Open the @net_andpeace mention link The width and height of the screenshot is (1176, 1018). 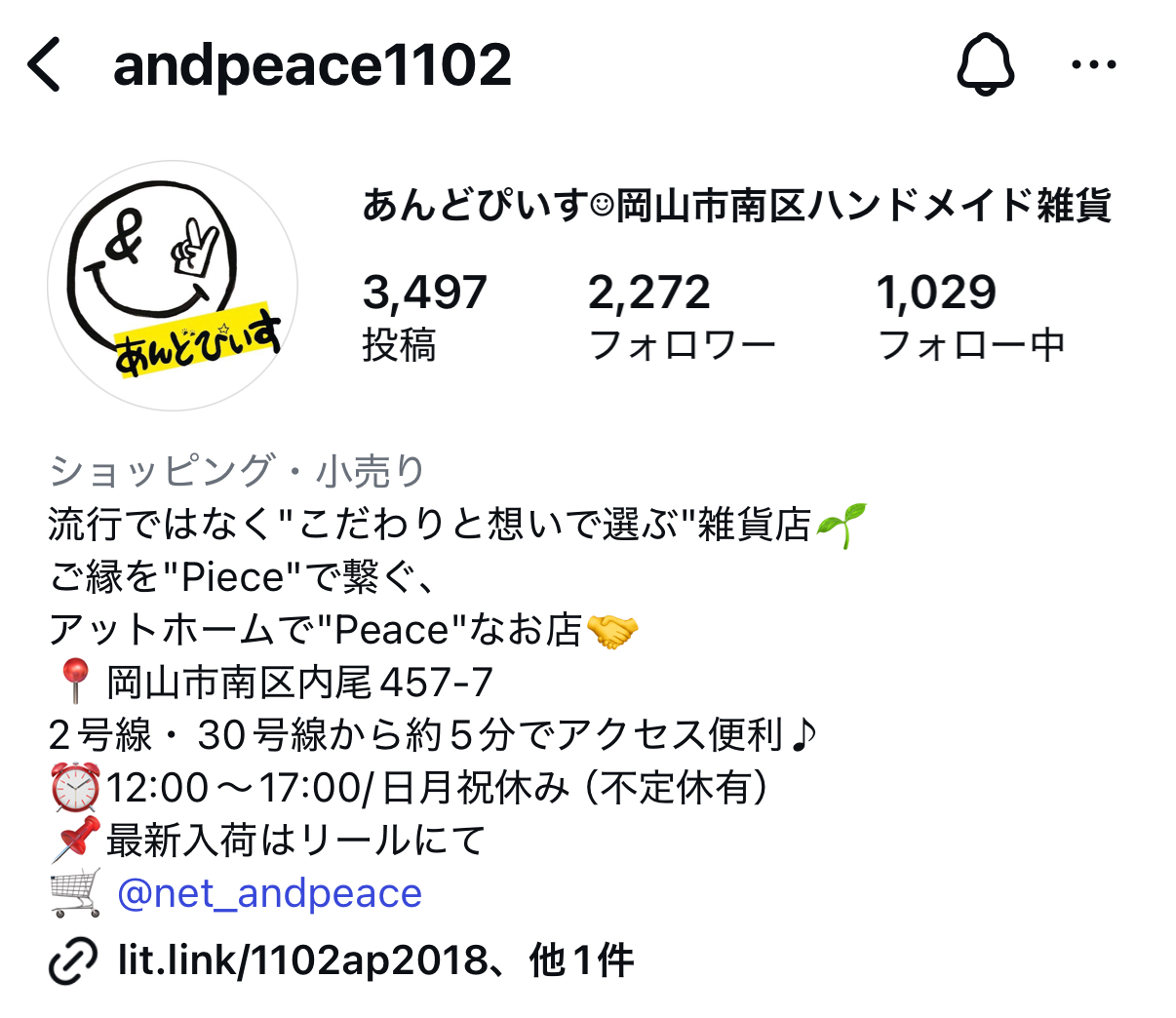(x=269, y=893)
